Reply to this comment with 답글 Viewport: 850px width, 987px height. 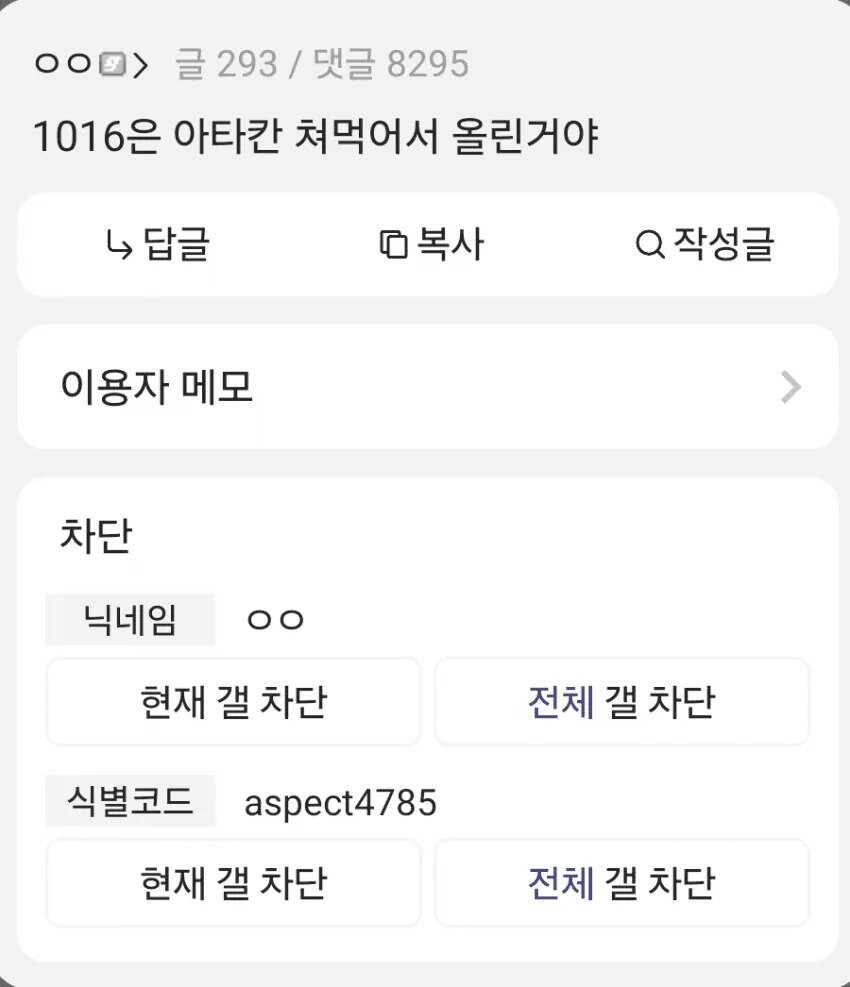158,244
